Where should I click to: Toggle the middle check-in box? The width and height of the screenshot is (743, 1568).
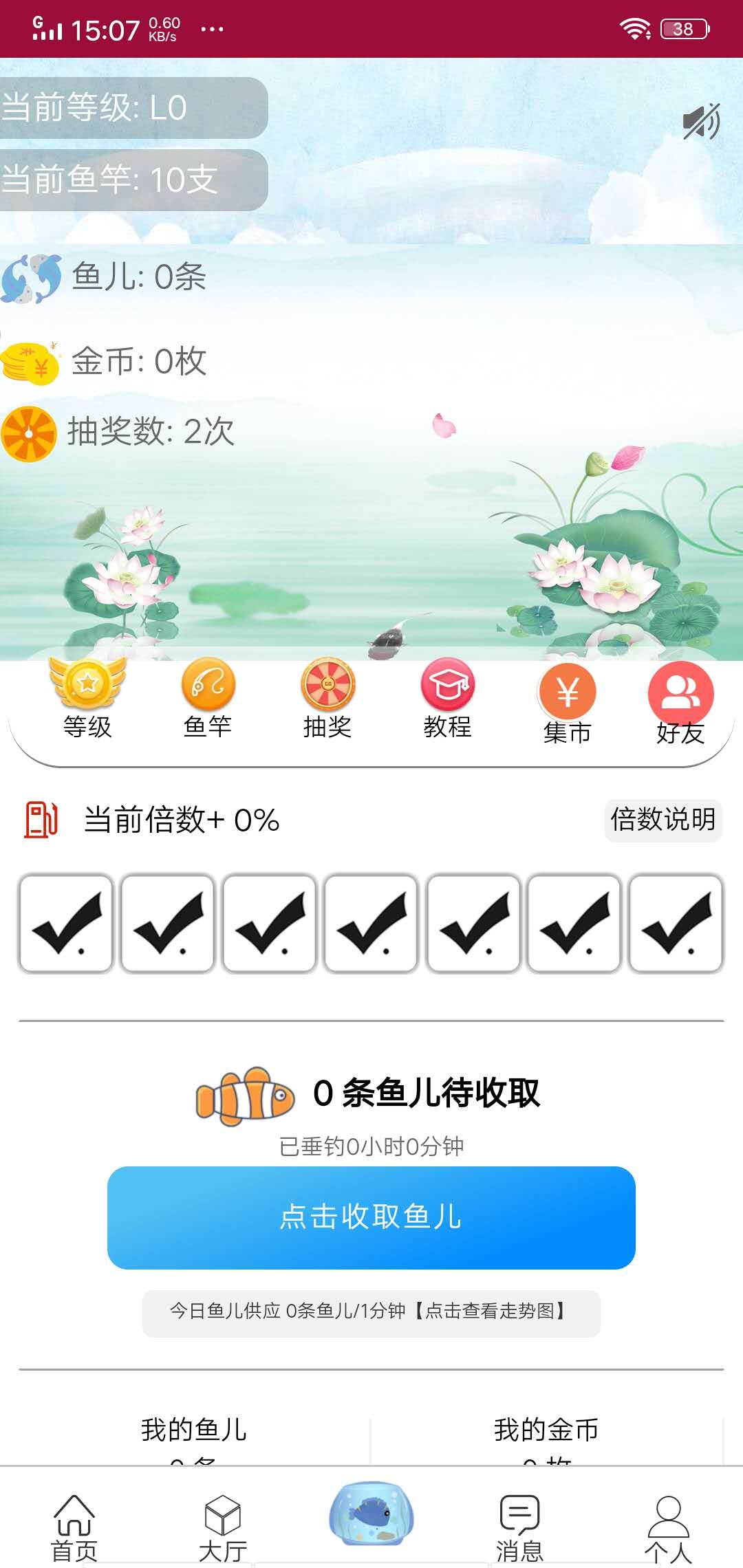pos(371,924)
